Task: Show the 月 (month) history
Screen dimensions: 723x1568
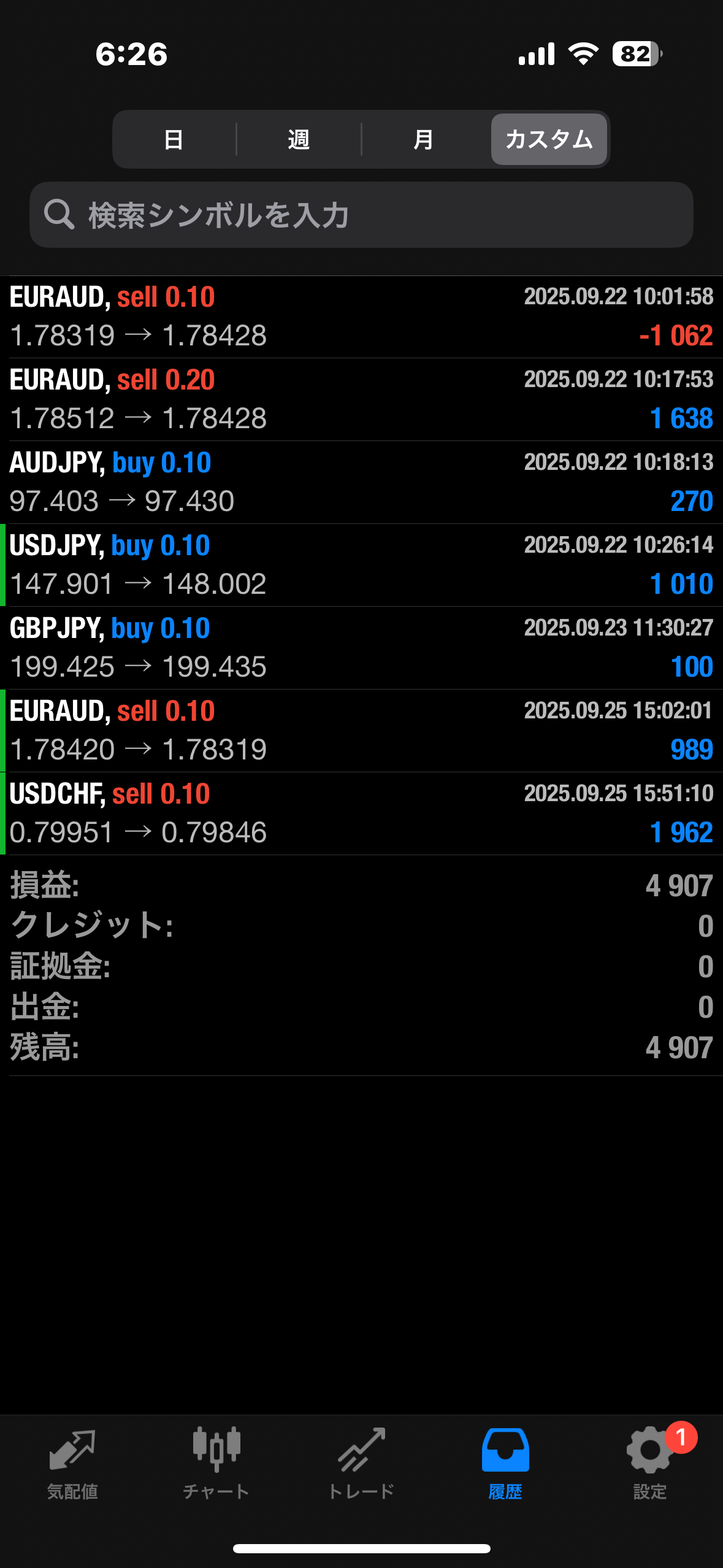Action: [x=424, y=140]
